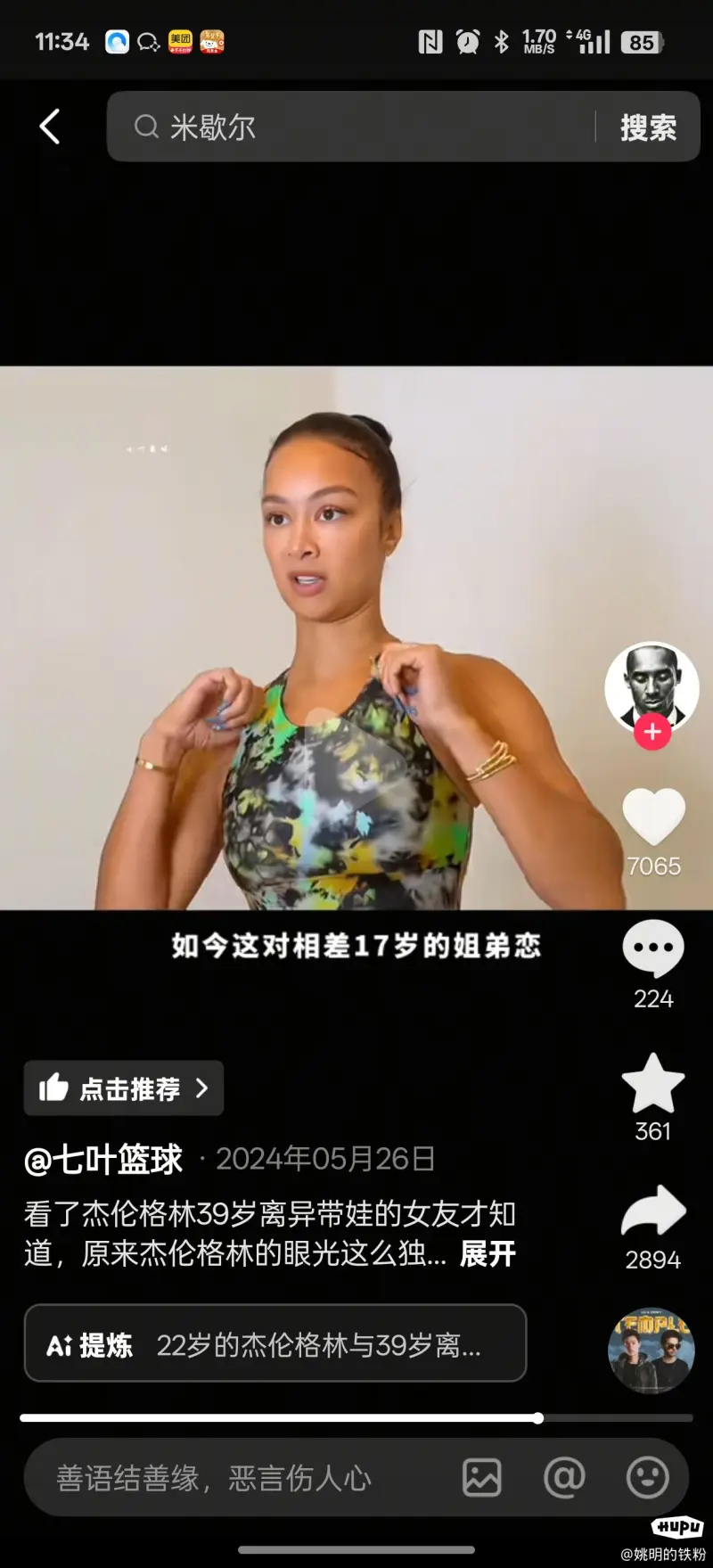713x1568 pixels.
Task: Tap the search field showing 米歇尔
Action: (x=356, y=127)
